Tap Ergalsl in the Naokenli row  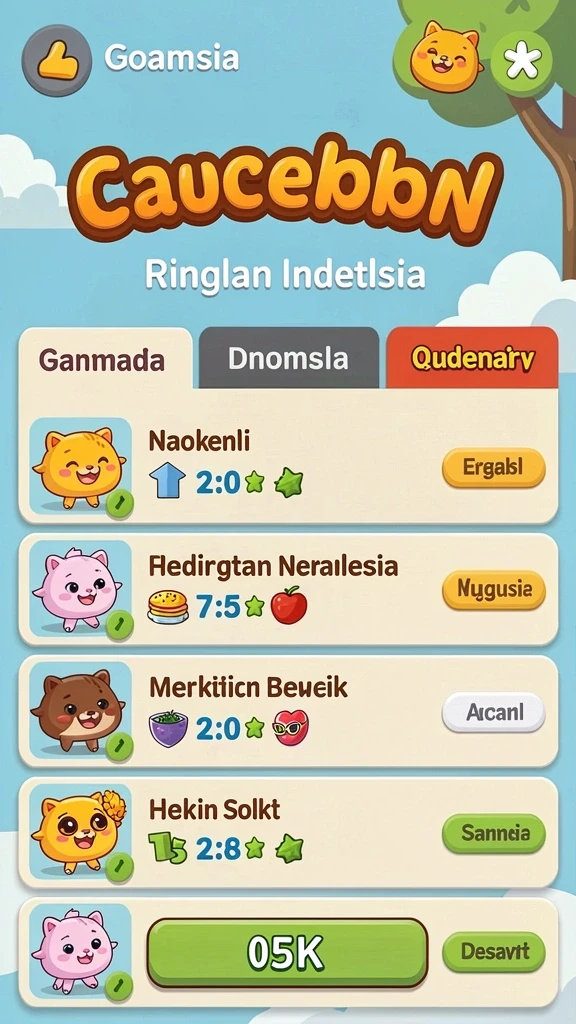[x=494, y=468]
